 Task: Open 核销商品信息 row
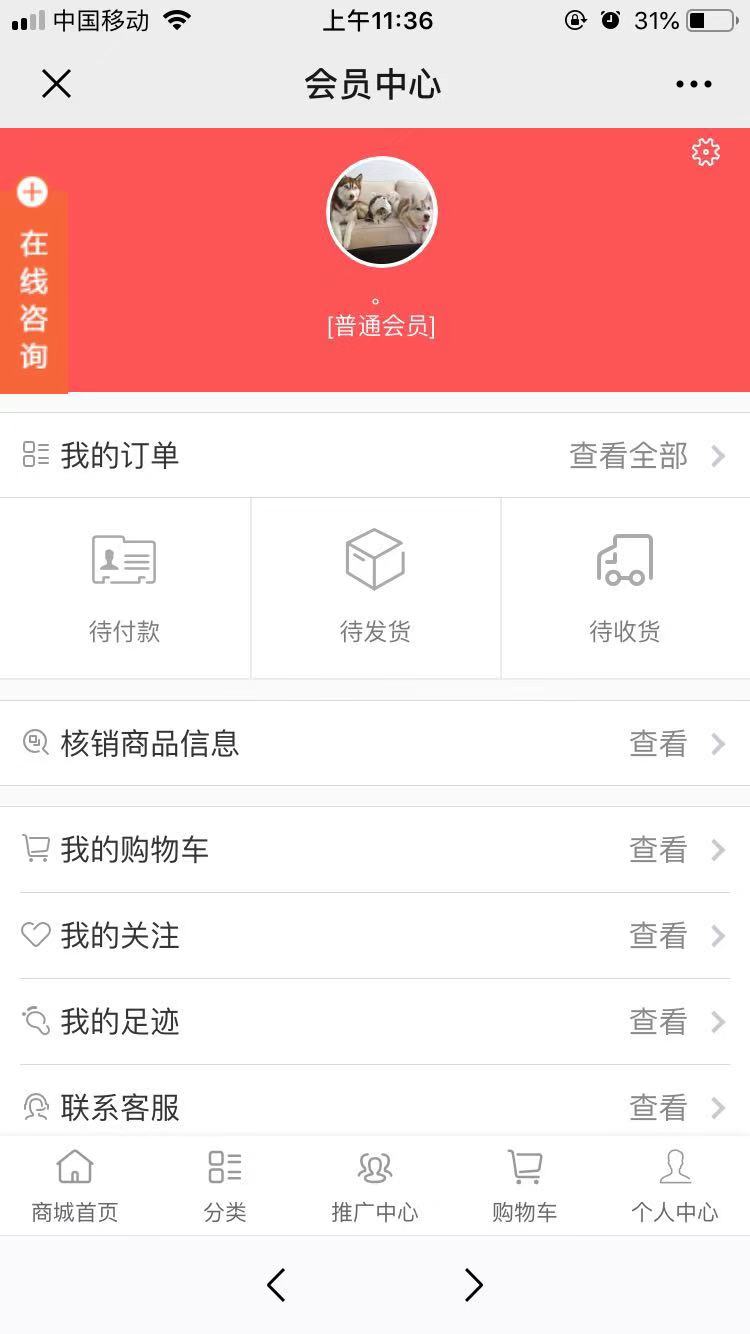click(x=375, y=744)
